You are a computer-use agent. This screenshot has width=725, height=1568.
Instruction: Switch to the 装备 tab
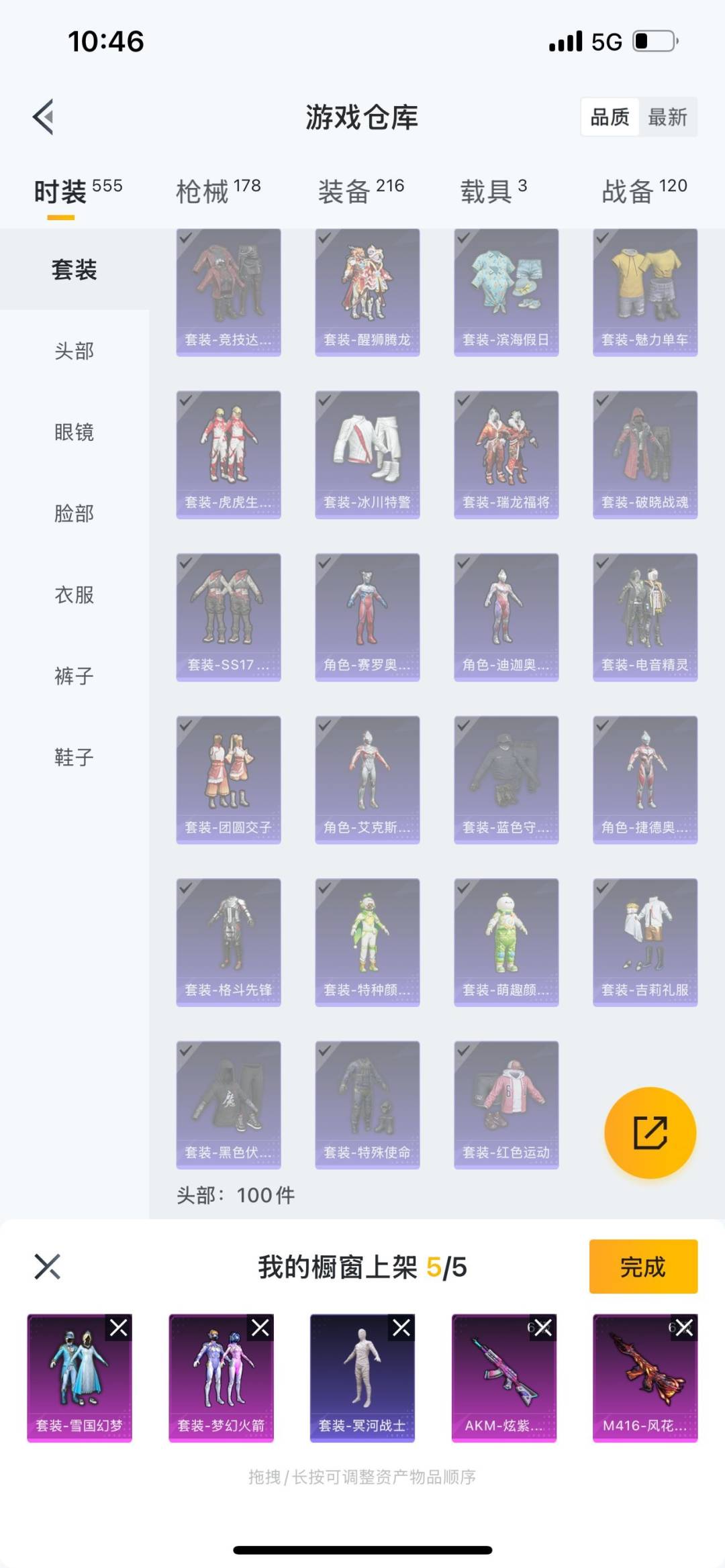click(360, 191)
